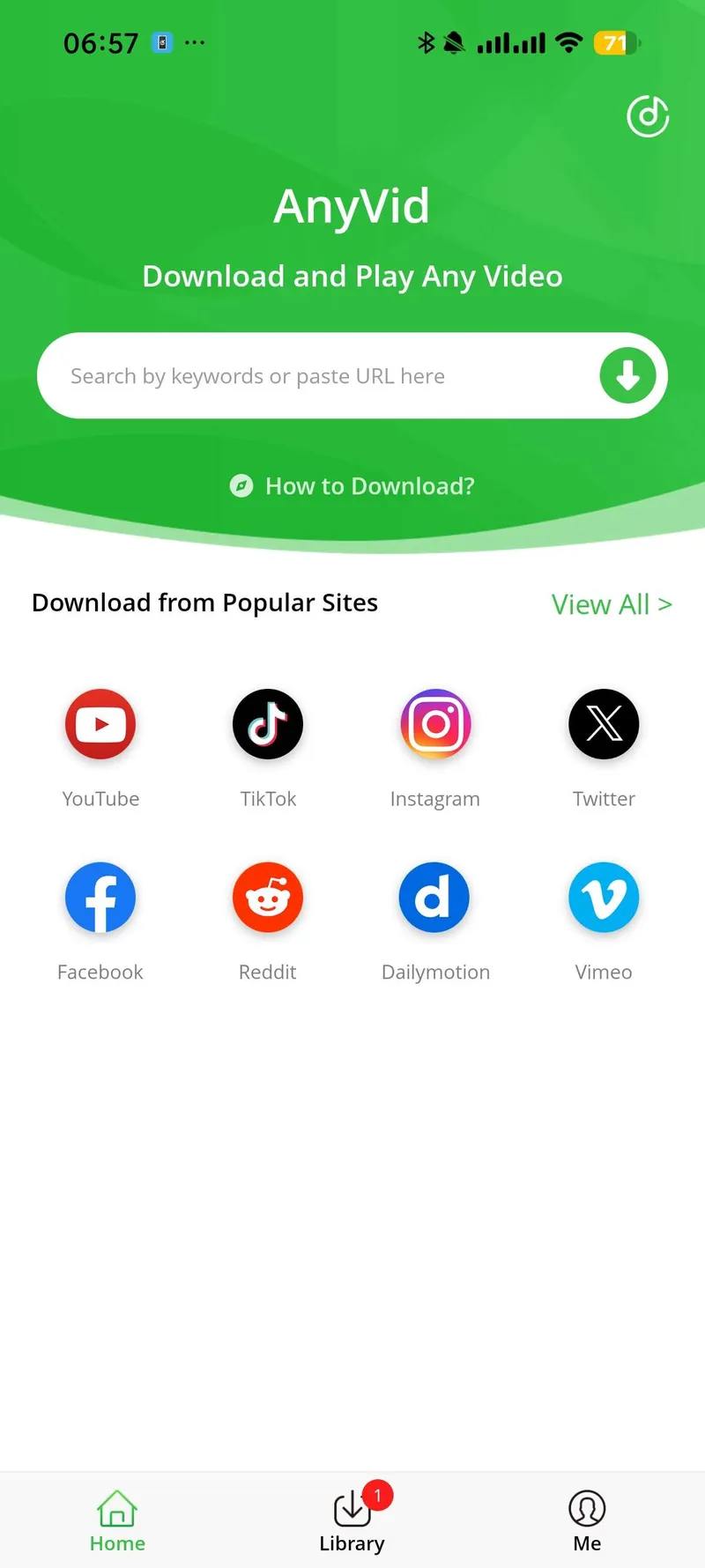Open YouTube site shortcut
The image size is (705, 1568).
(100, 725)
